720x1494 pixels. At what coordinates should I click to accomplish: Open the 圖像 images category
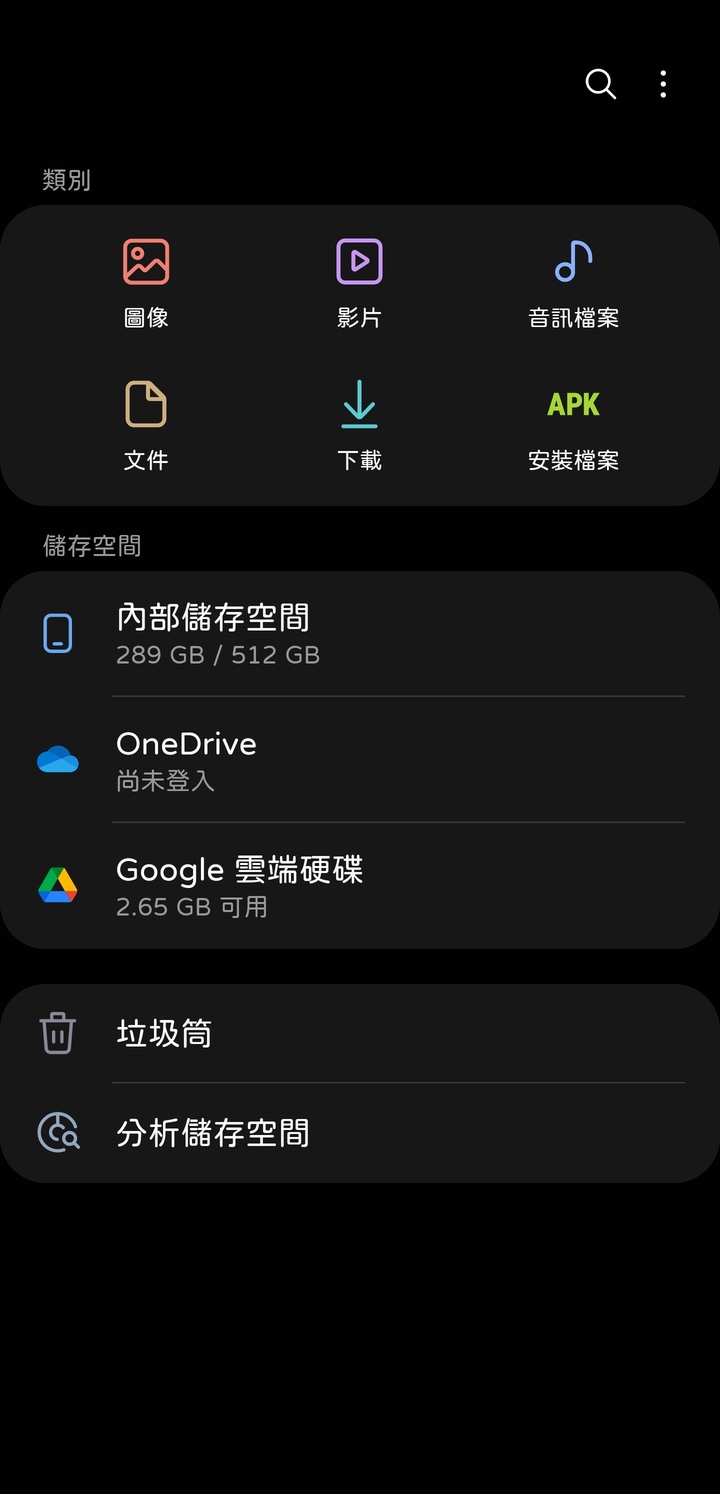point(146,284)
